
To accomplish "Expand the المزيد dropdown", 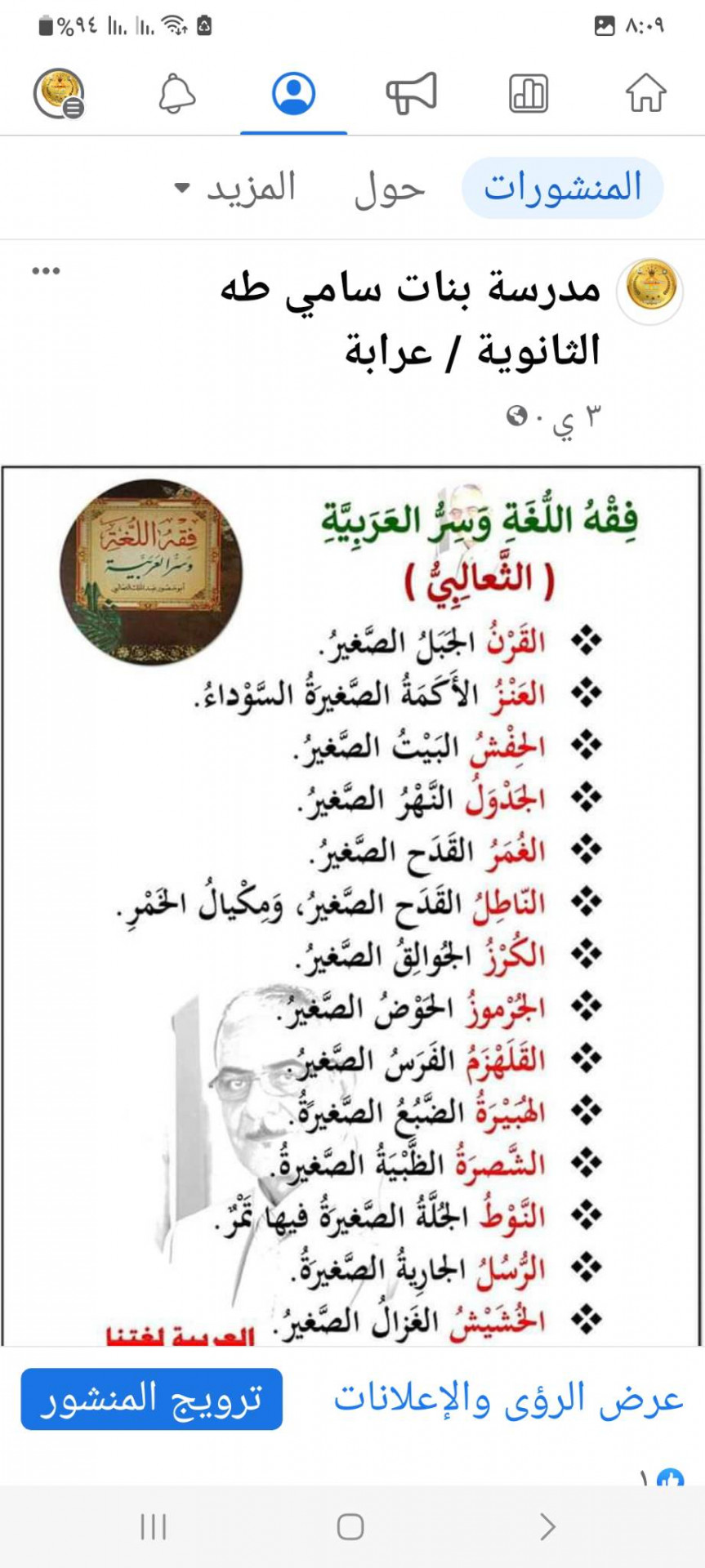I will pos(235,189).
